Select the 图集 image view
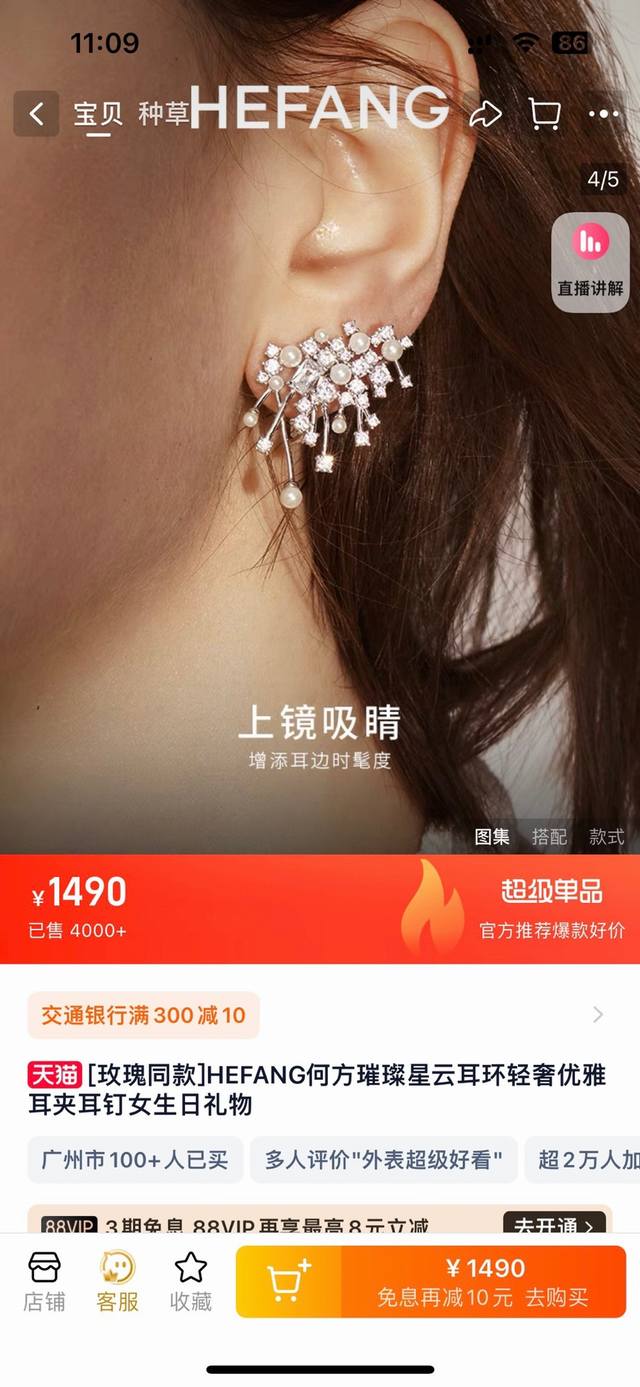This screenshot has width=640, height=1387. [492, 837]
